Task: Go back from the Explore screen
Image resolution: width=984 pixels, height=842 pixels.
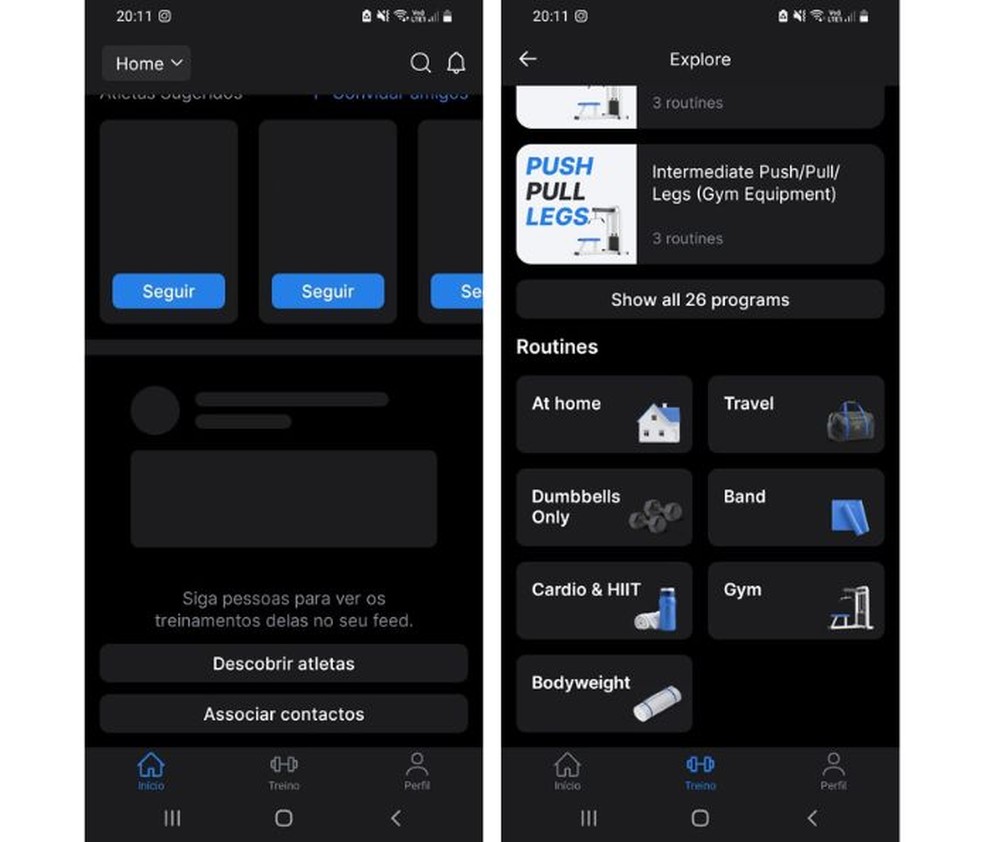Action: [x=528, y=59]
